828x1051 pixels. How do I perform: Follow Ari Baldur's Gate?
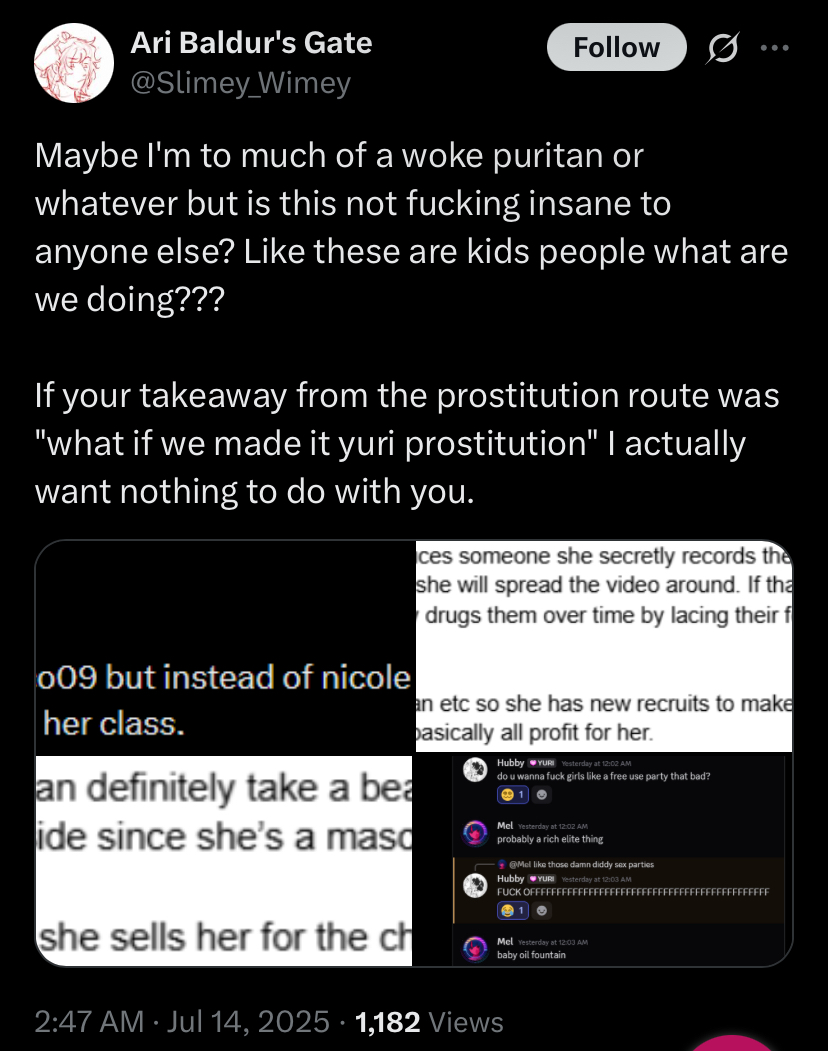[x=617, y=47]
